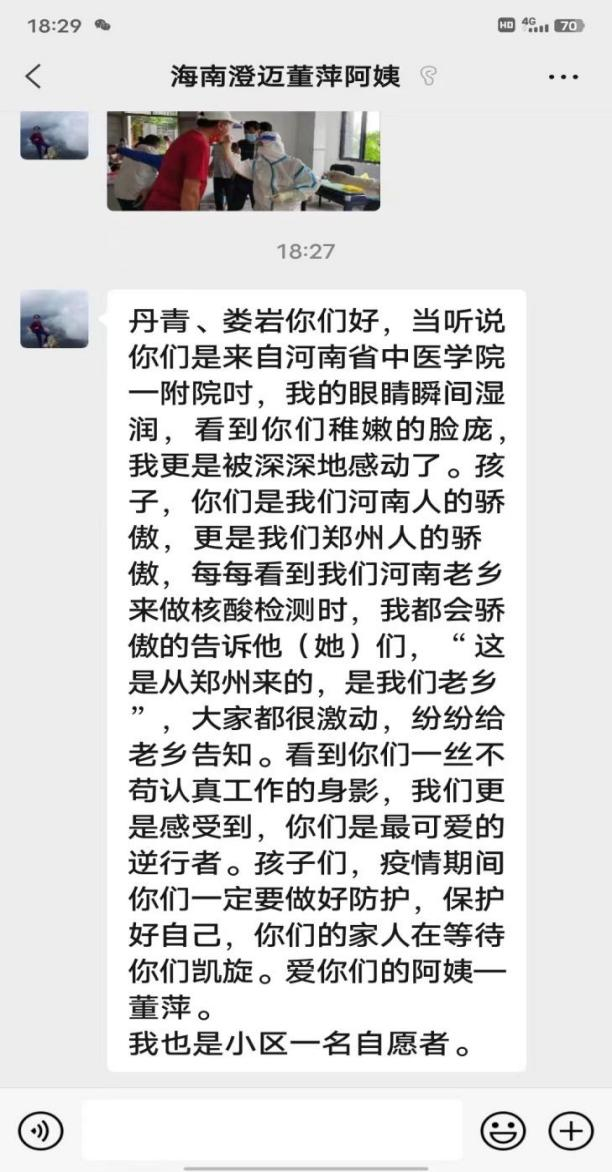This screenshot has width=612, height=1172.
Task: Go back to the chat list
Action: point(33,76)
